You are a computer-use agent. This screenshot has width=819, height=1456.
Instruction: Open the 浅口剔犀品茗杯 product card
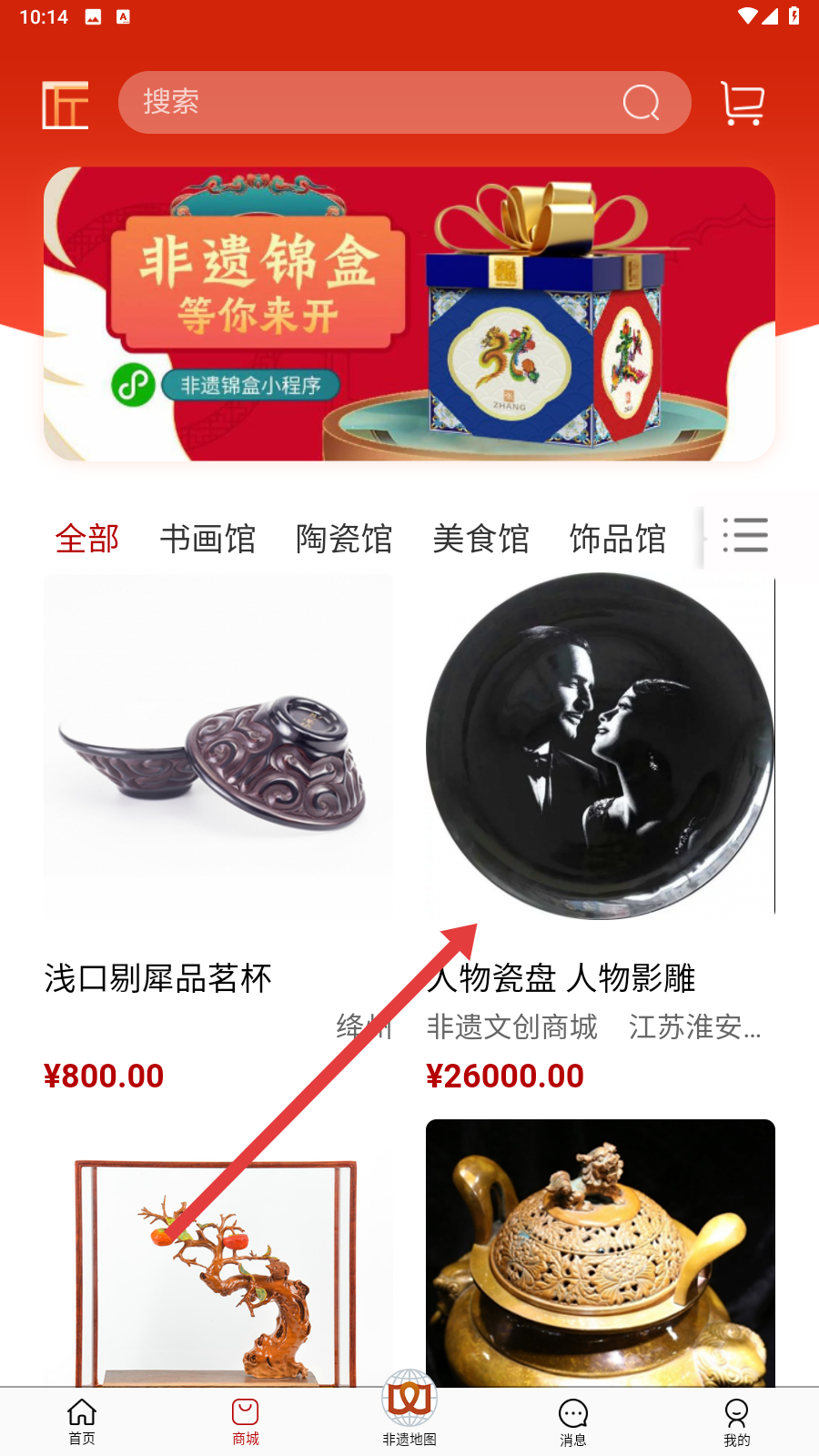(x=218, y=833)
